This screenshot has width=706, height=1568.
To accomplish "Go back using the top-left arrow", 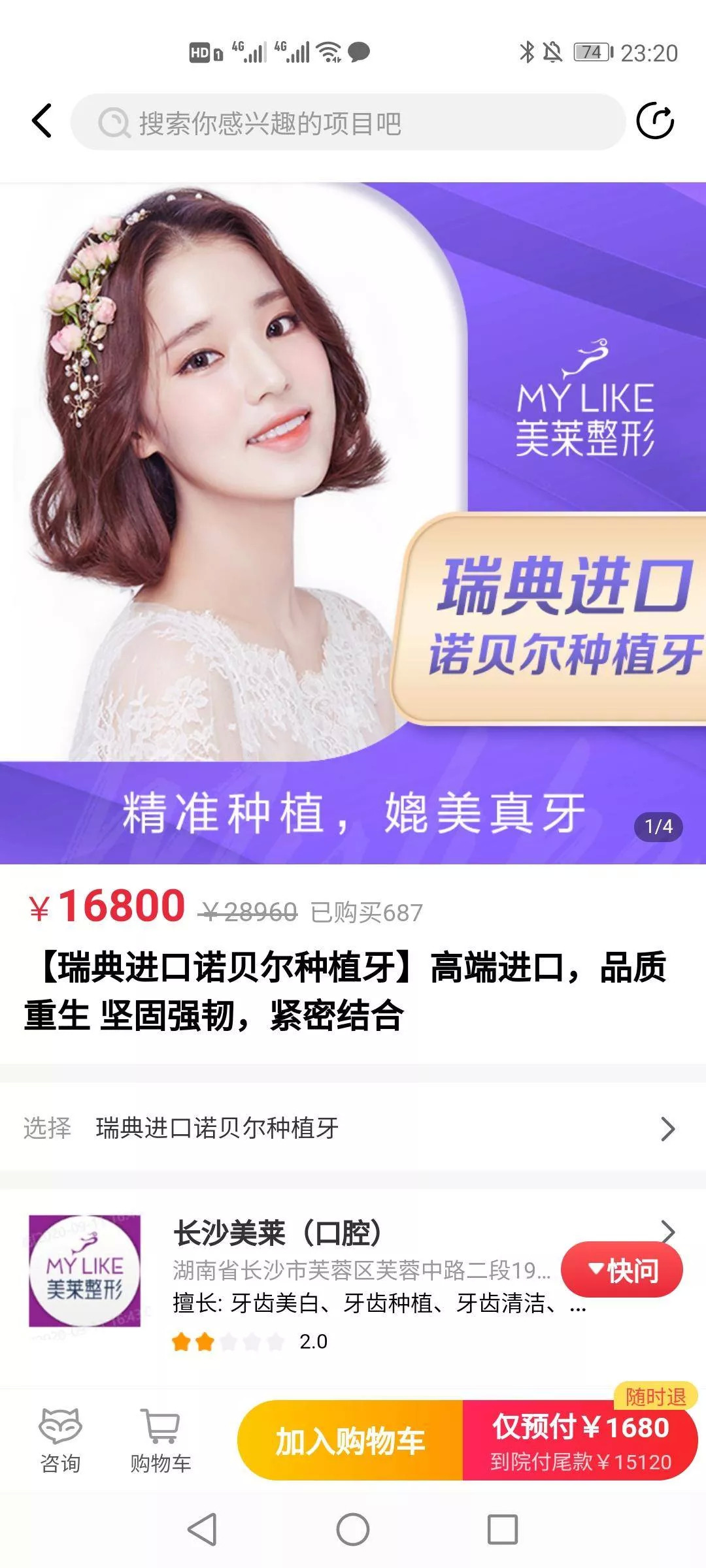I will 42,122.
